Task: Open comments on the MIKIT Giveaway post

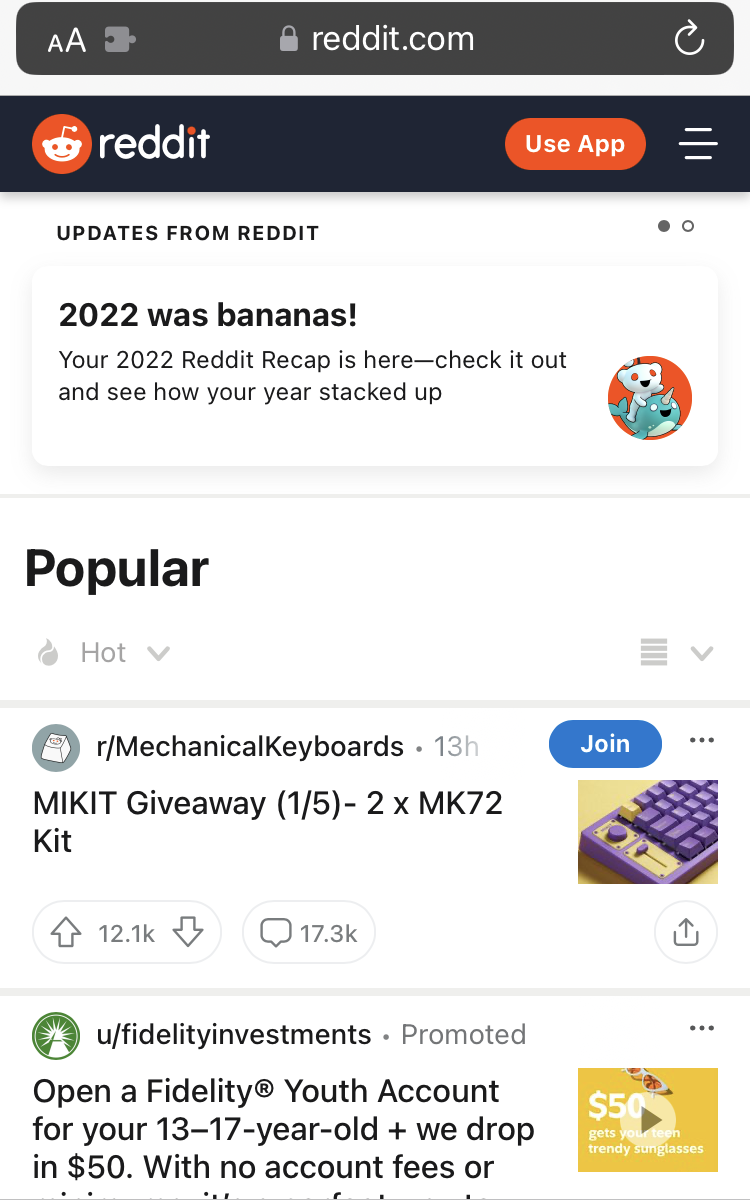Action: click(x=308, y=933)
